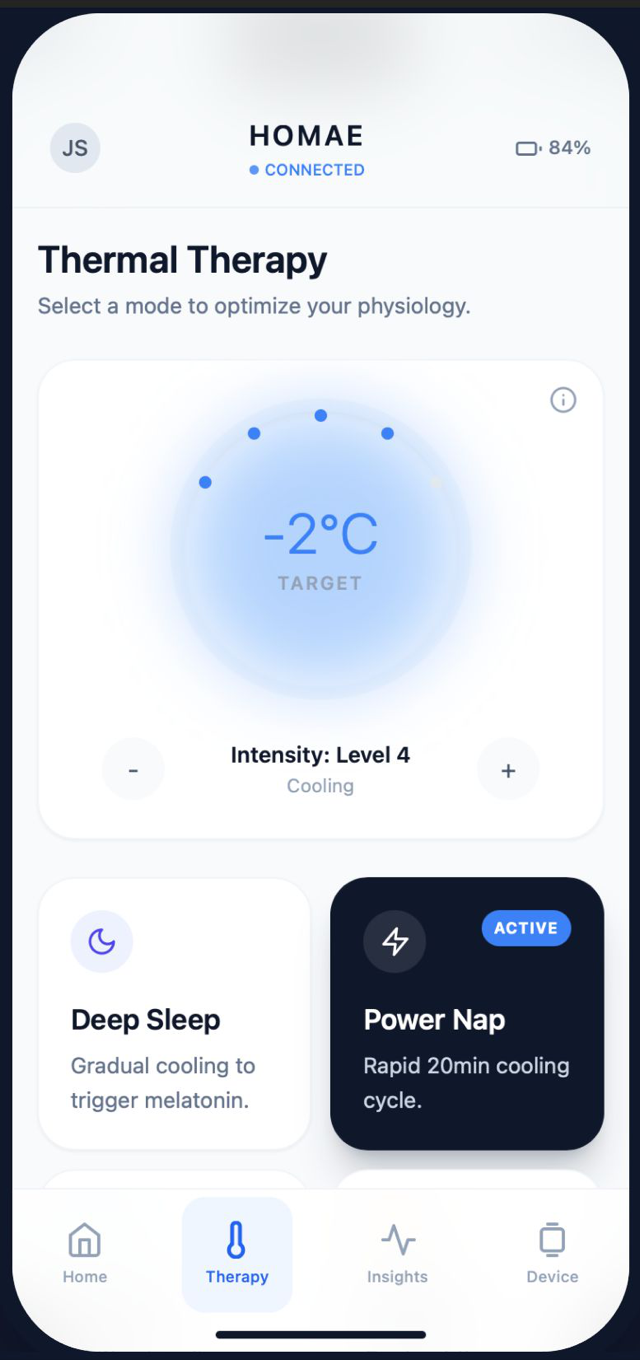This screenshot has height=1360, width=640.
Task: Open the active Power Nap card
Action: pyautogui.click(x=467, y=1014)
